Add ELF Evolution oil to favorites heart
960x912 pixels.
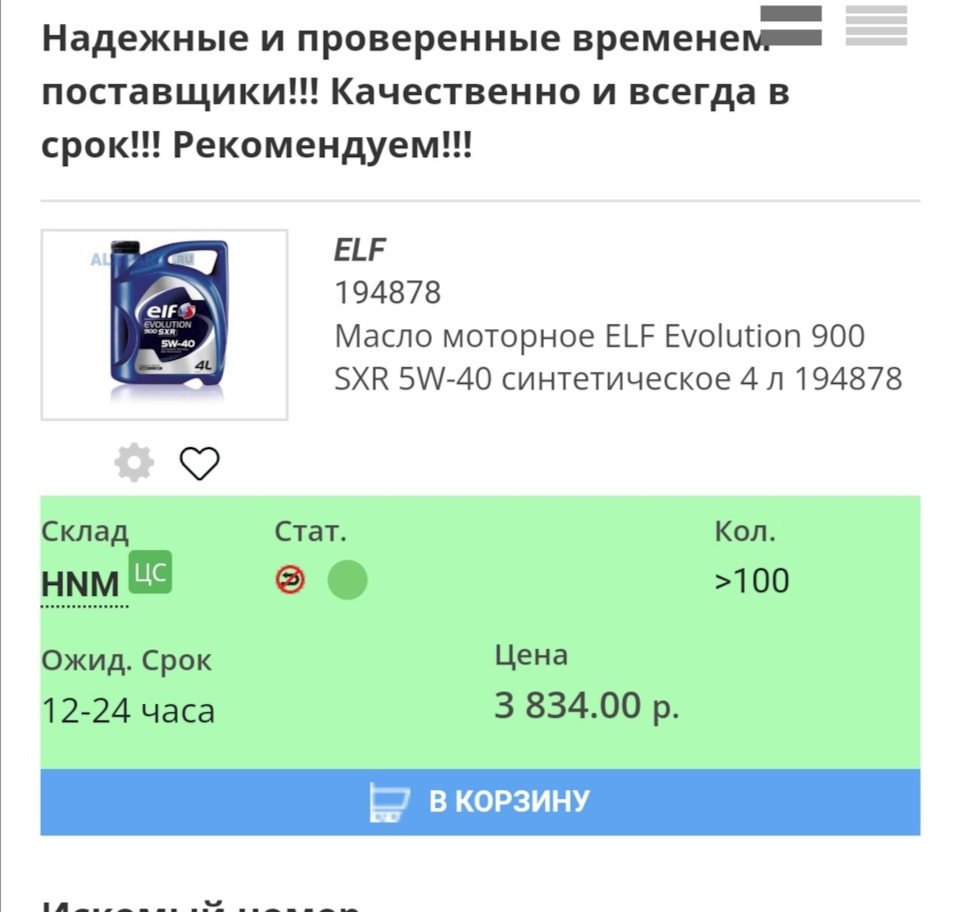coord(199,463)
